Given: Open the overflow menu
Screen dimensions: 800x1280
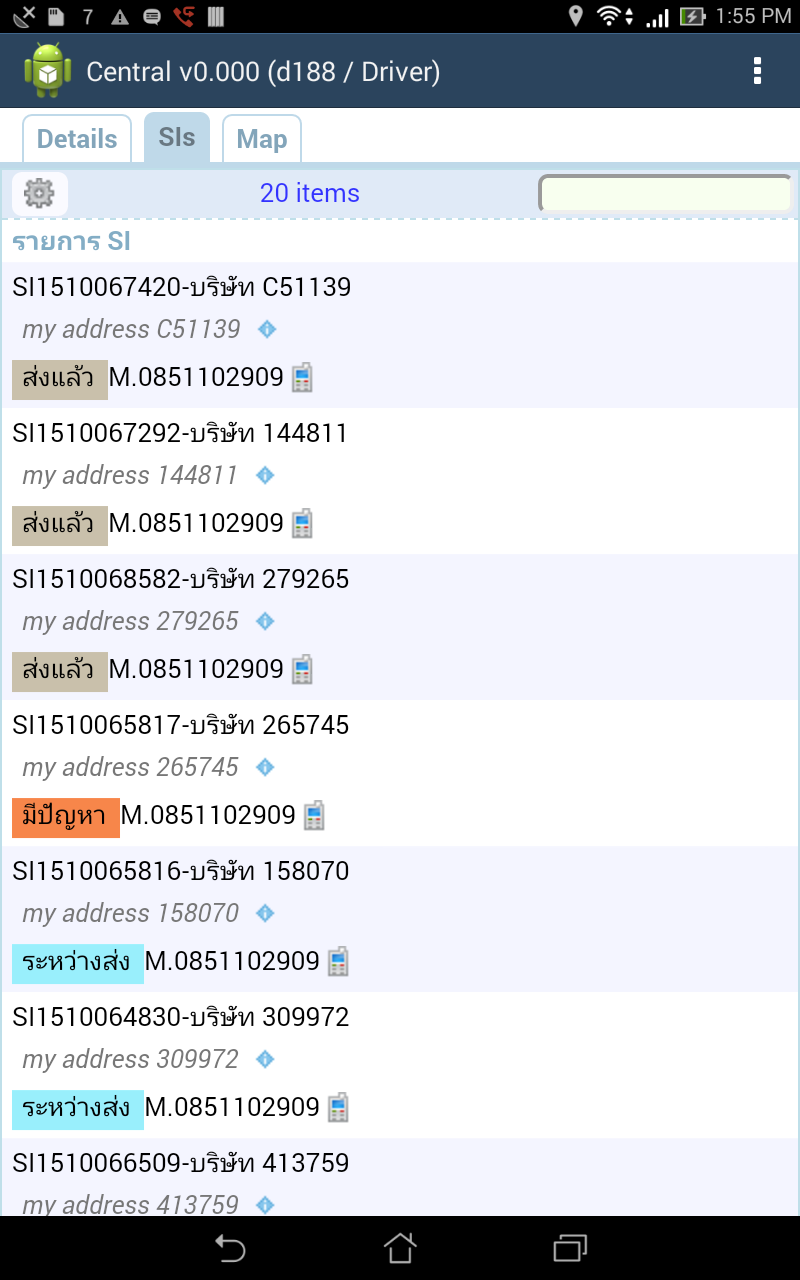Looking at the screenshot, I should [x=757, y=71].
